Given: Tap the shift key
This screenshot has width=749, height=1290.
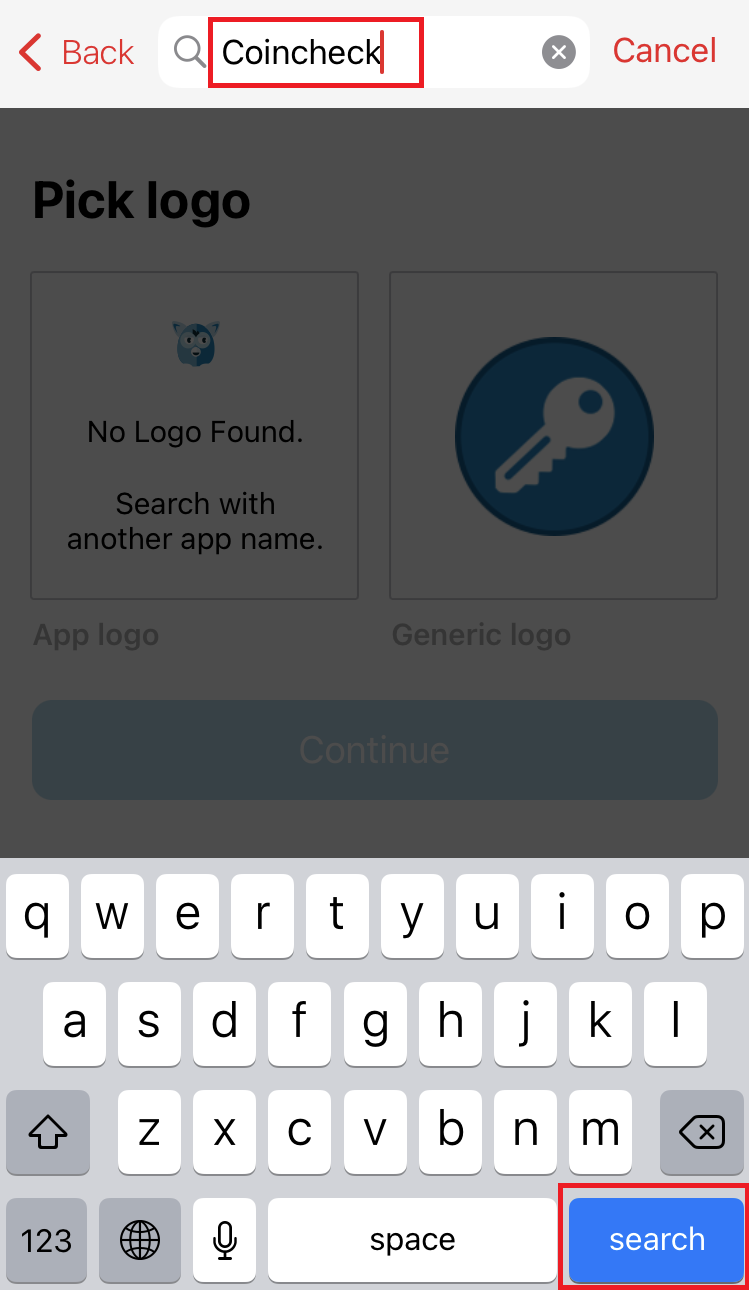Looking at the screenshot, I should (x=48, y=1132).
